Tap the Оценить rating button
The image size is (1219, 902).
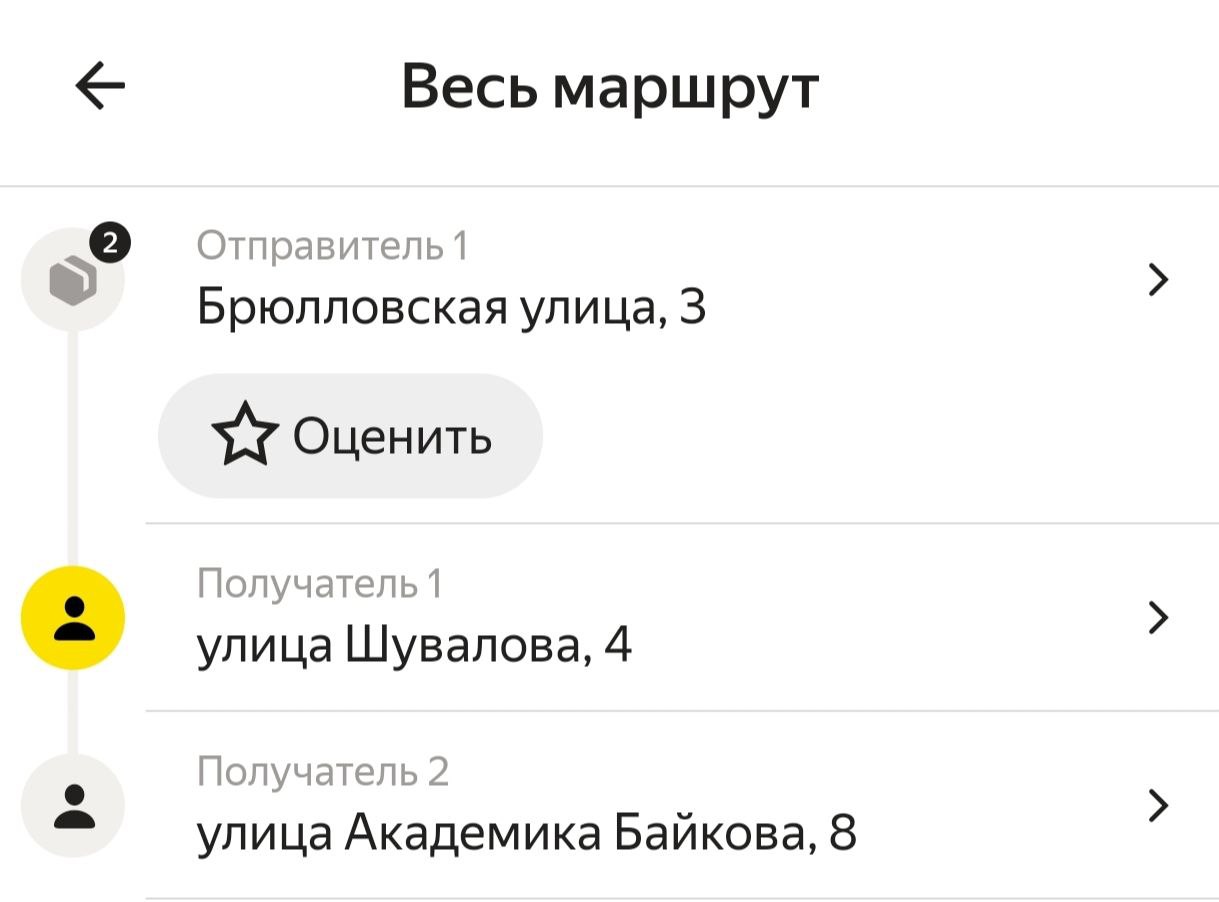point(350,436)
